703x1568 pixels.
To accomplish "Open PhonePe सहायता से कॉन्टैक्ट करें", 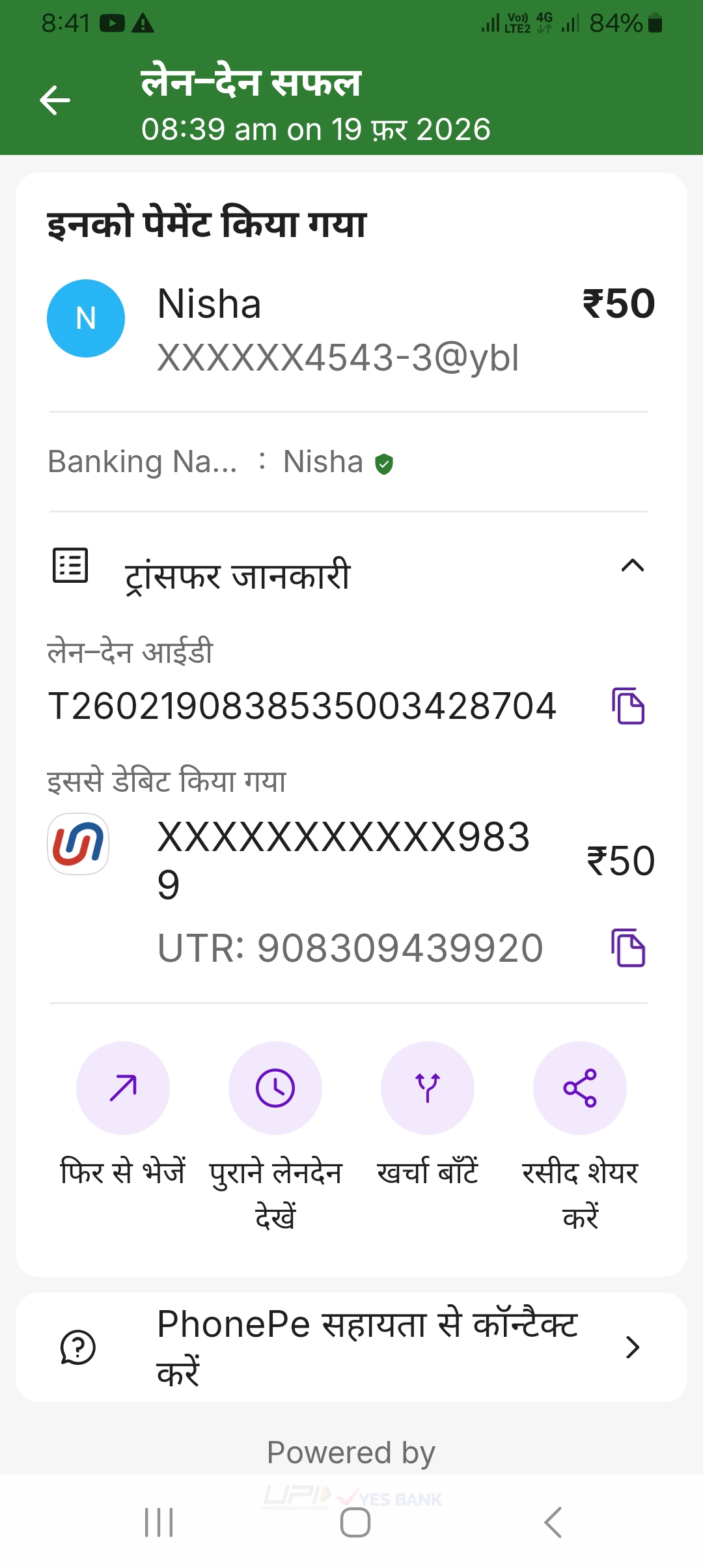I will click(351, 1347).
